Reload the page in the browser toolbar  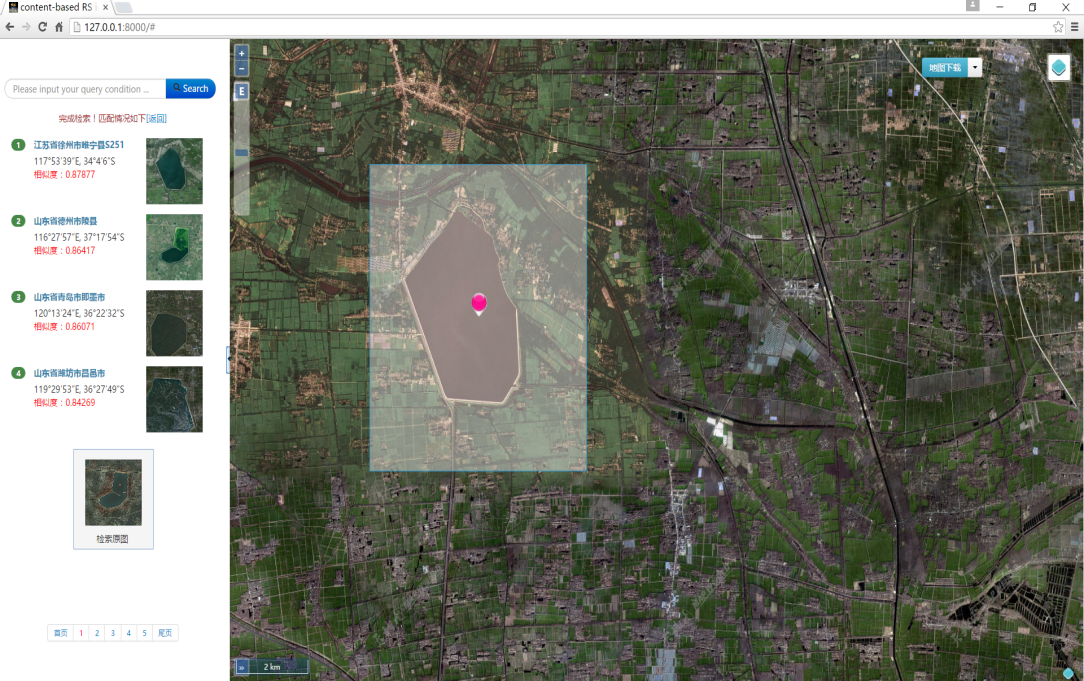click(x=42, y=27)
